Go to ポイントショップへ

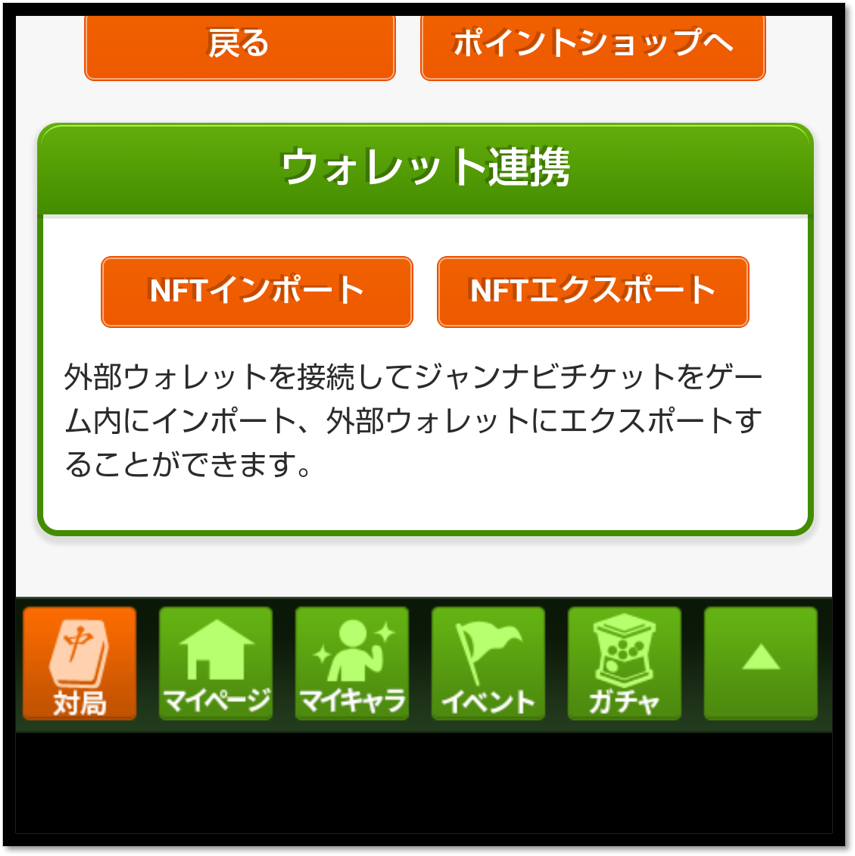click(x=593, y=46)
